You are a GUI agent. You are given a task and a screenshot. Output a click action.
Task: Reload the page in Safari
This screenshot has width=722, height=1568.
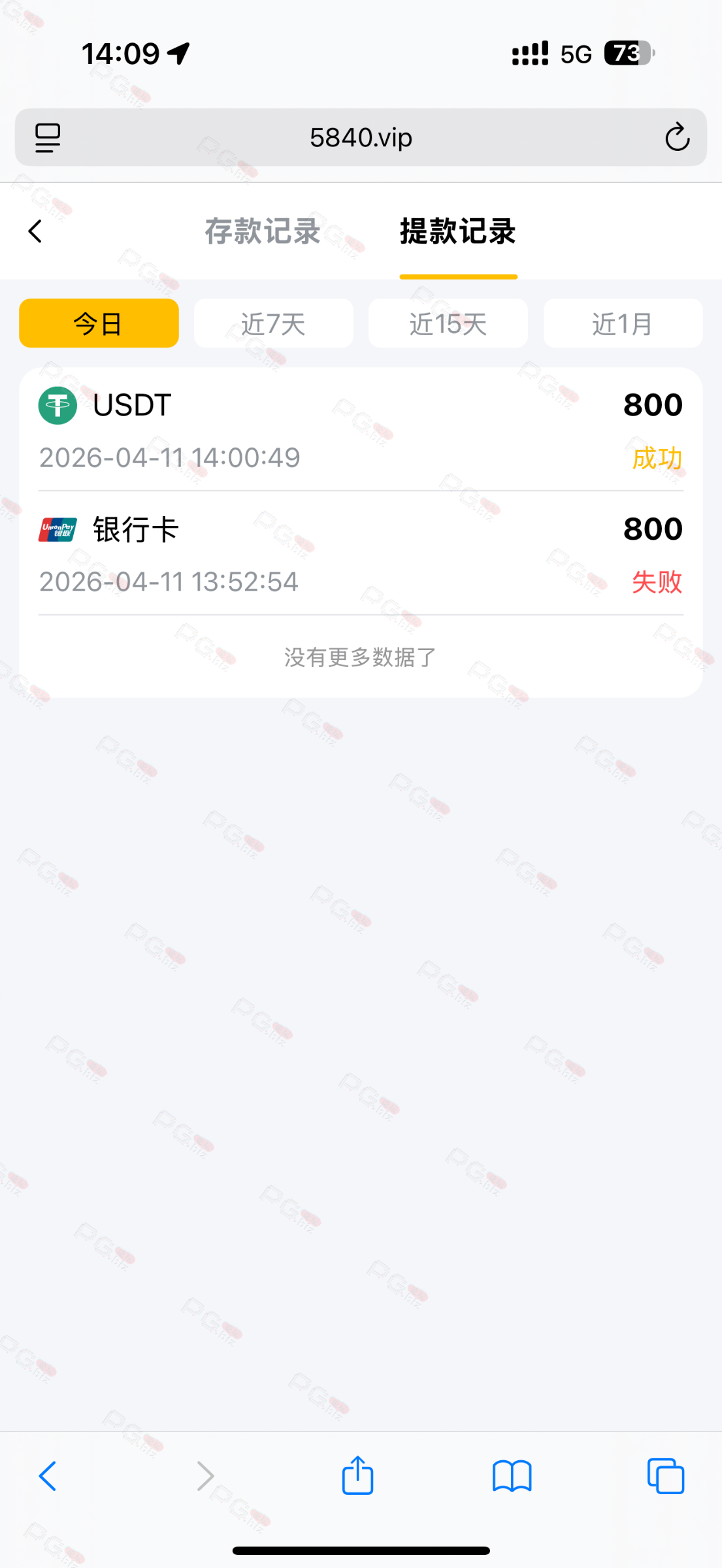click(x=677, y=137)
